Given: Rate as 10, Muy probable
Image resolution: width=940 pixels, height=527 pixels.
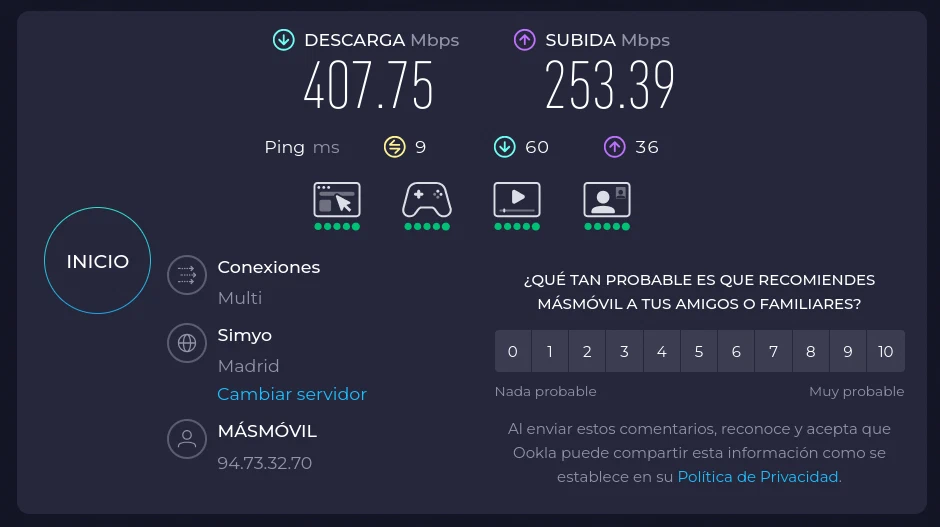Looking at the screenshot, I should tap(886, 351).
